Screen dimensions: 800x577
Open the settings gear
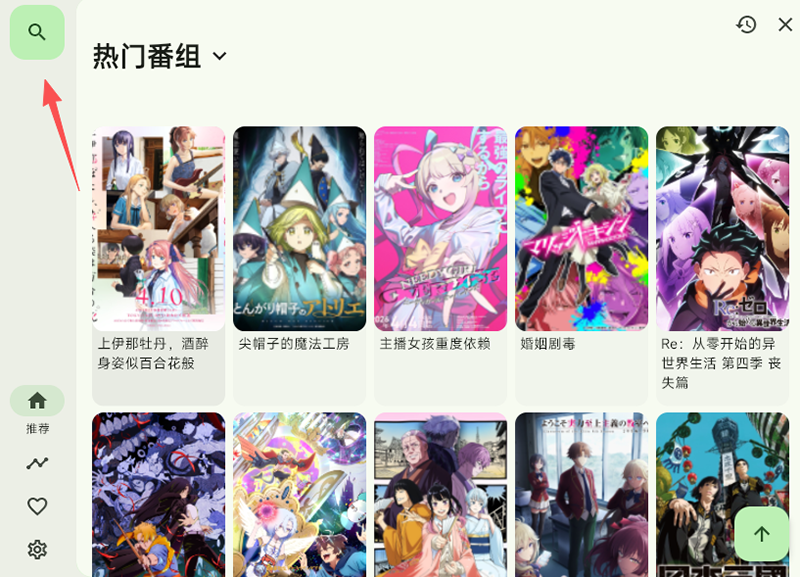click(x=37, y=549)
